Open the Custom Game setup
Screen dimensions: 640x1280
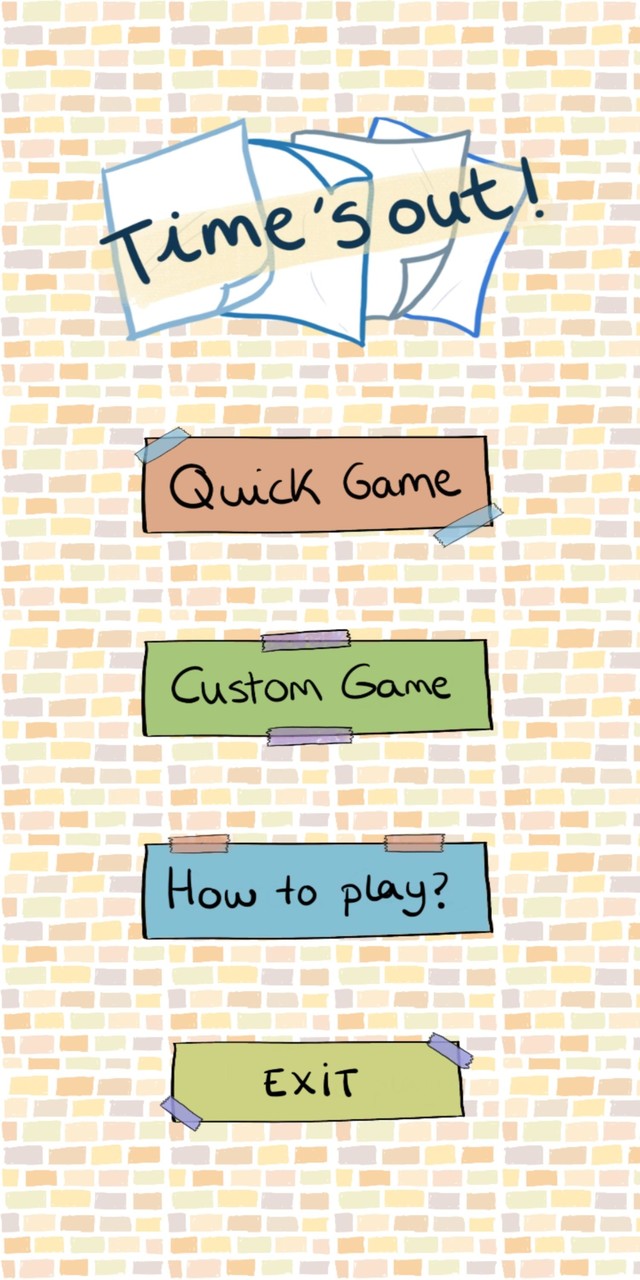pos(317,688)
